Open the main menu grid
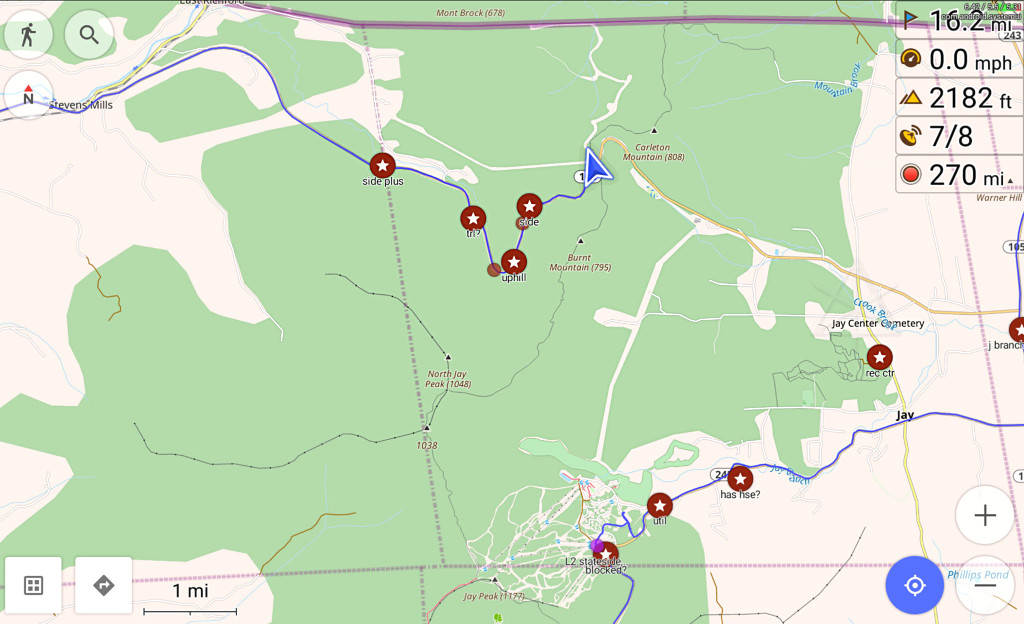Viewport: 1024px width, 624px height. (x=33, y=585)
